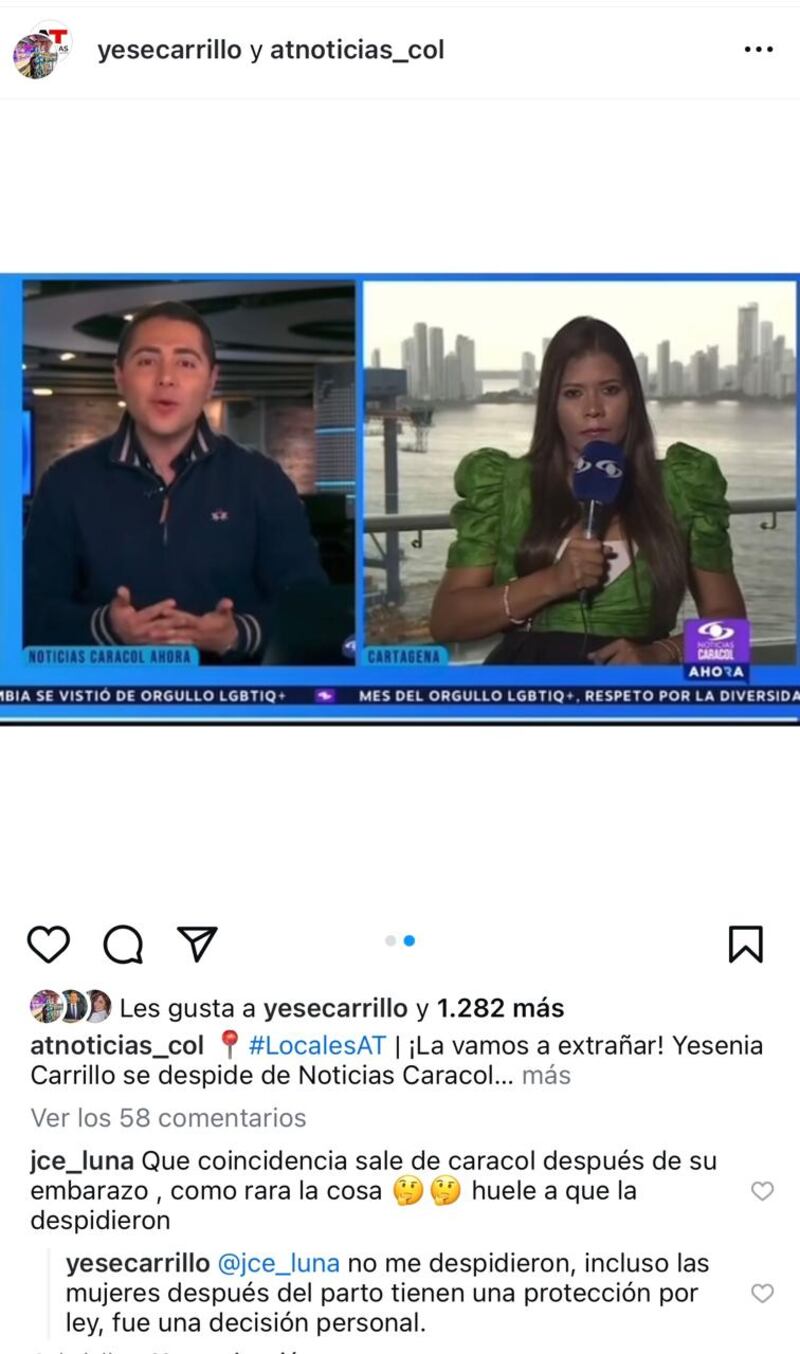
Task: Open atnoticias_col profile from the caption
Action: tap(117, 1046)
